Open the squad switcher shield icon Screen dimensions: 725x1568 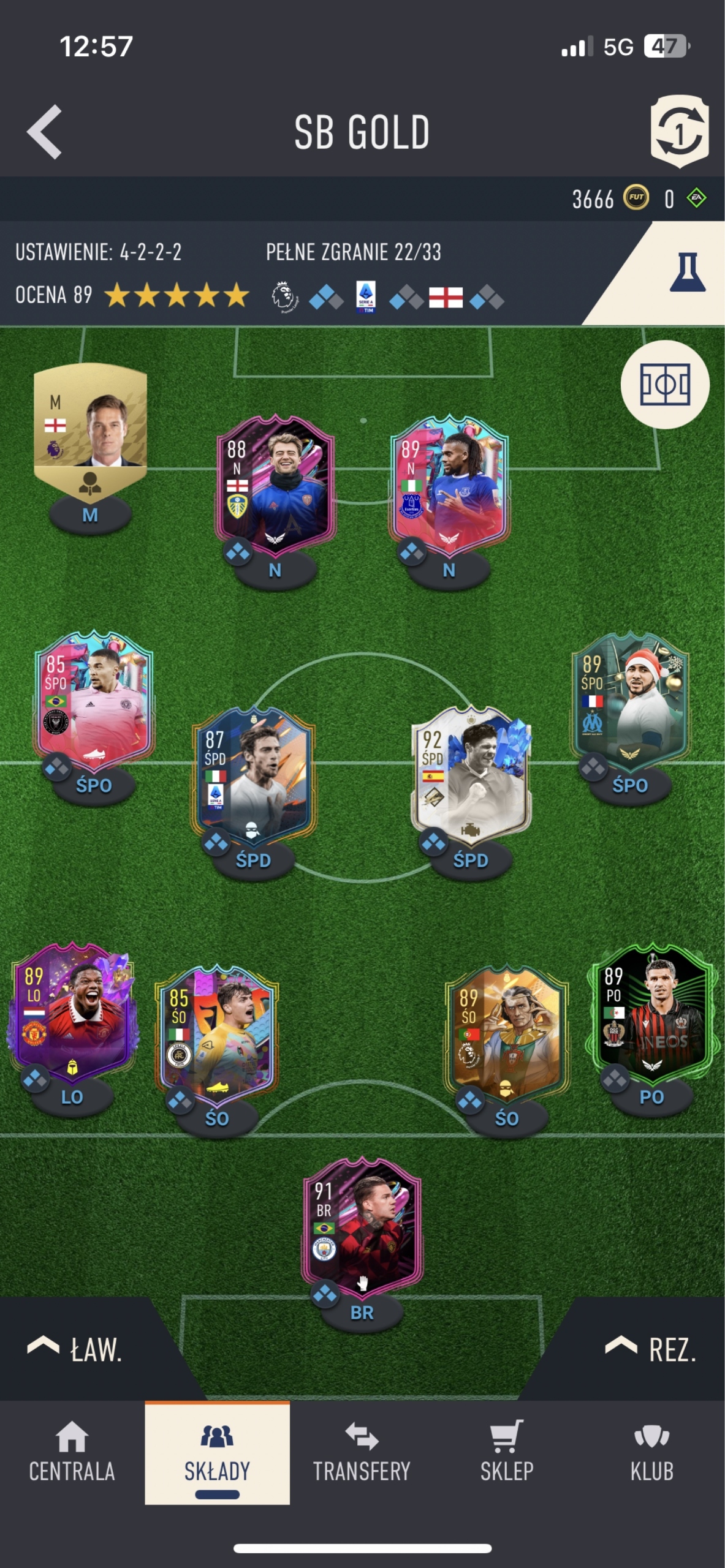click(679, 132)
